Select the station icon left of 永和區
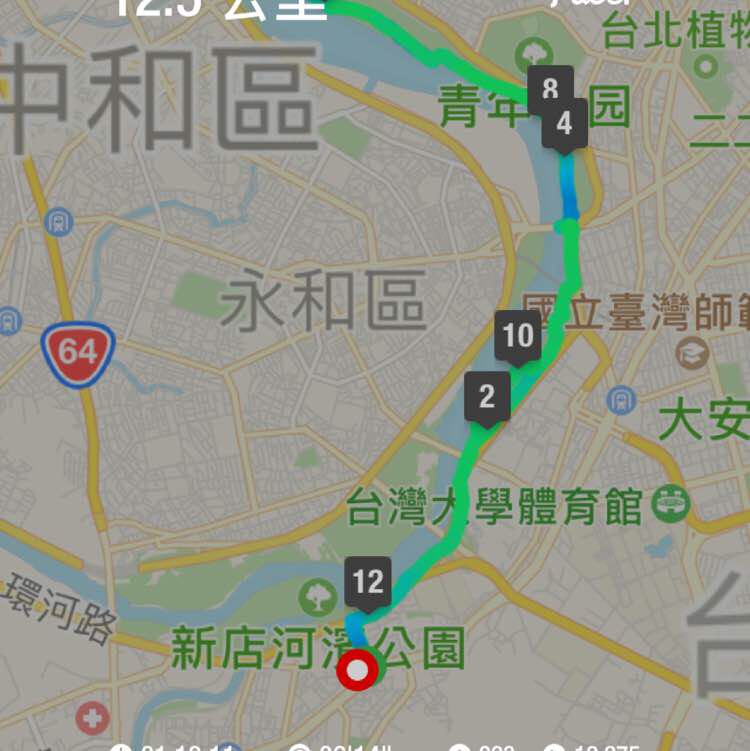 (x=9, y=319)
